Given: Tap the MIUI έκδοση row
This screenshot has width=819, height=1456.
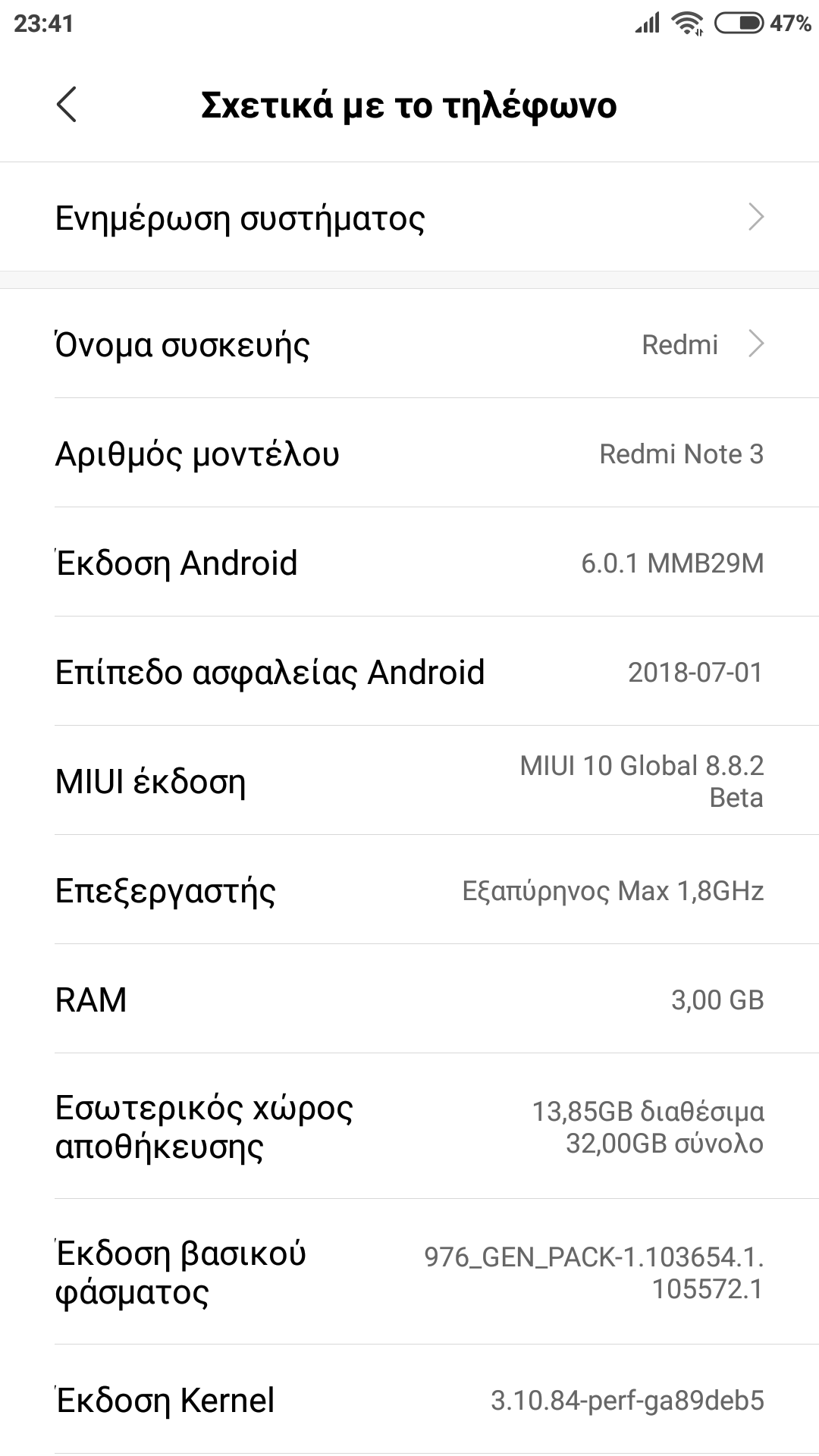Looking at the screenshot, I should pyautogui.click(x=409, y=781).
